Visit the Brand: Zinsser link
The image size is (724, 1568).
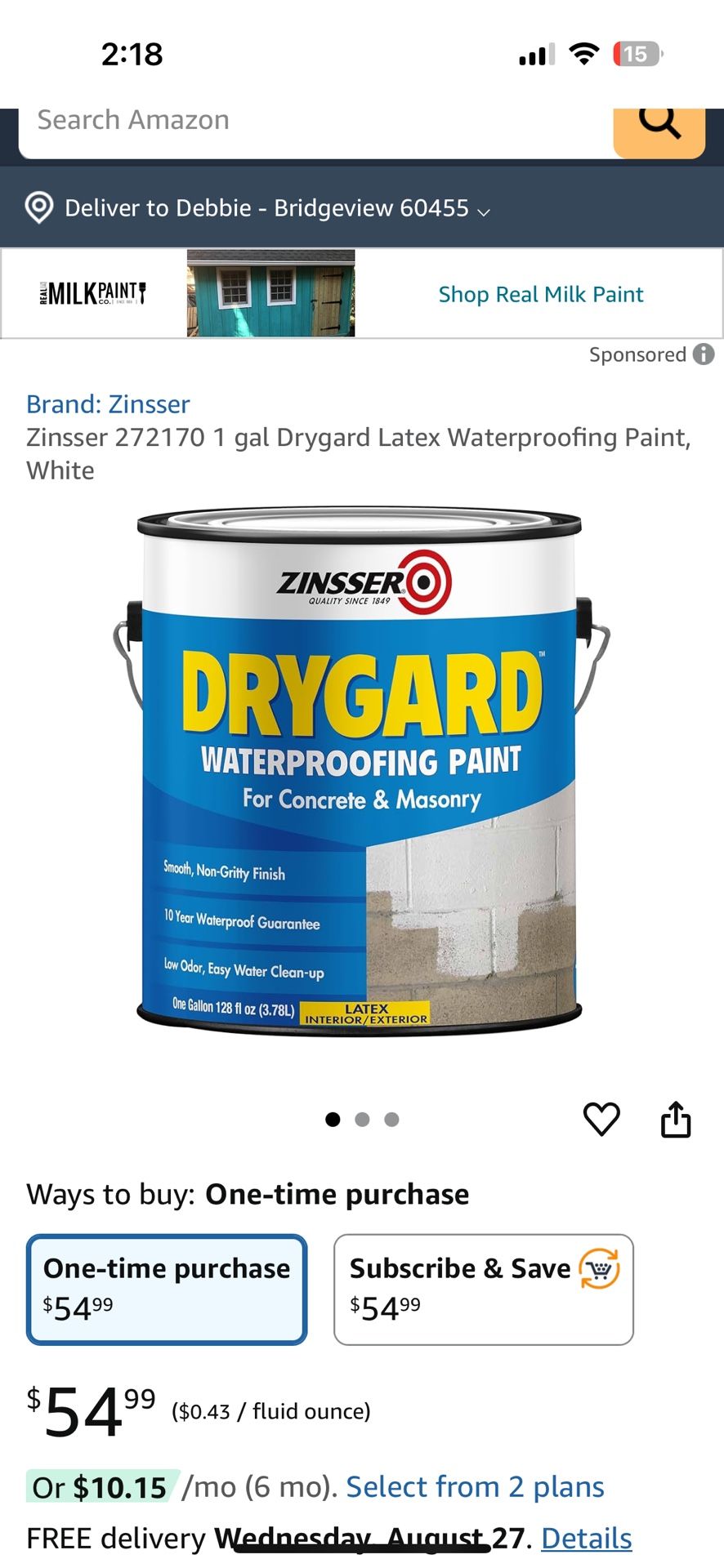(x=108, y=404)
